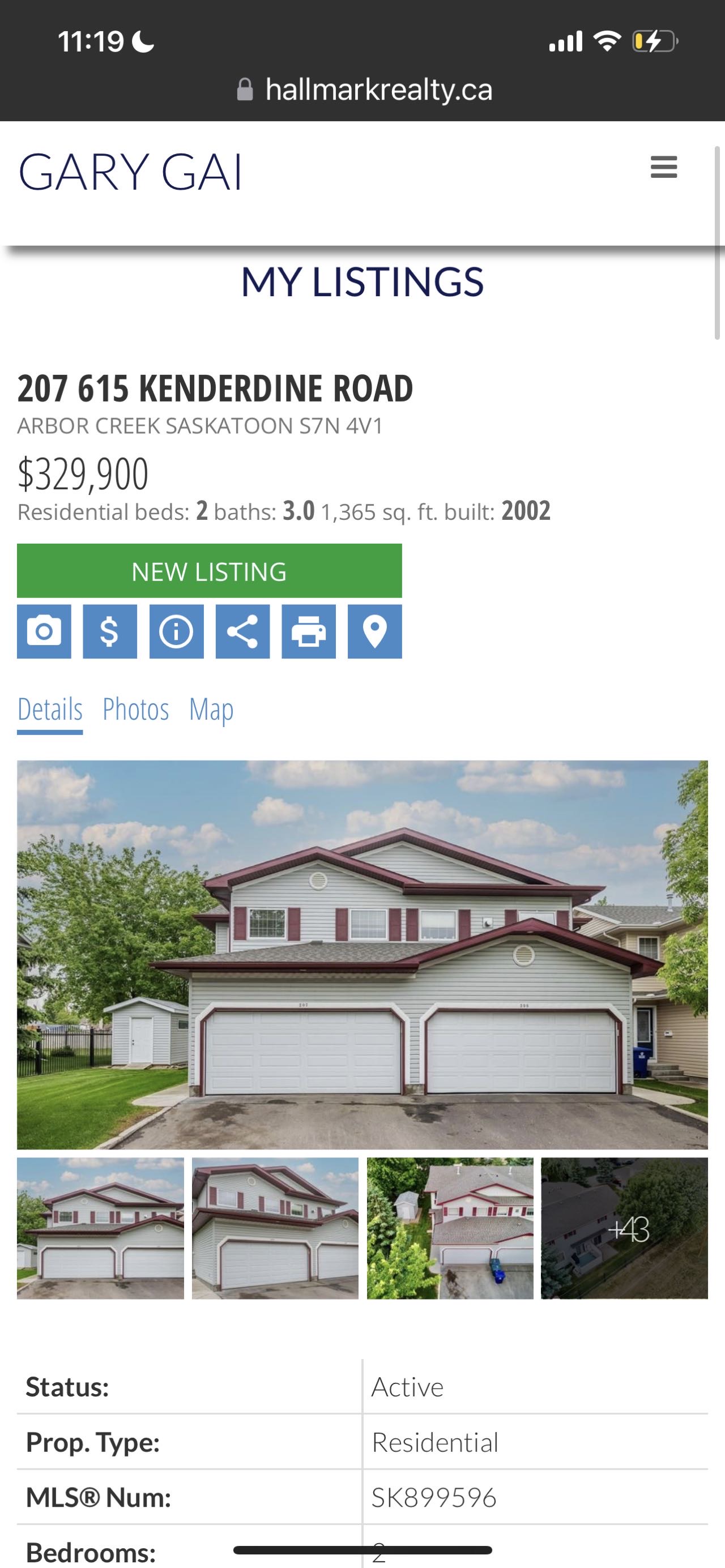Screen dimensions: 725x1568
Task: Open the camera photos icon
Action: [44, 631]
